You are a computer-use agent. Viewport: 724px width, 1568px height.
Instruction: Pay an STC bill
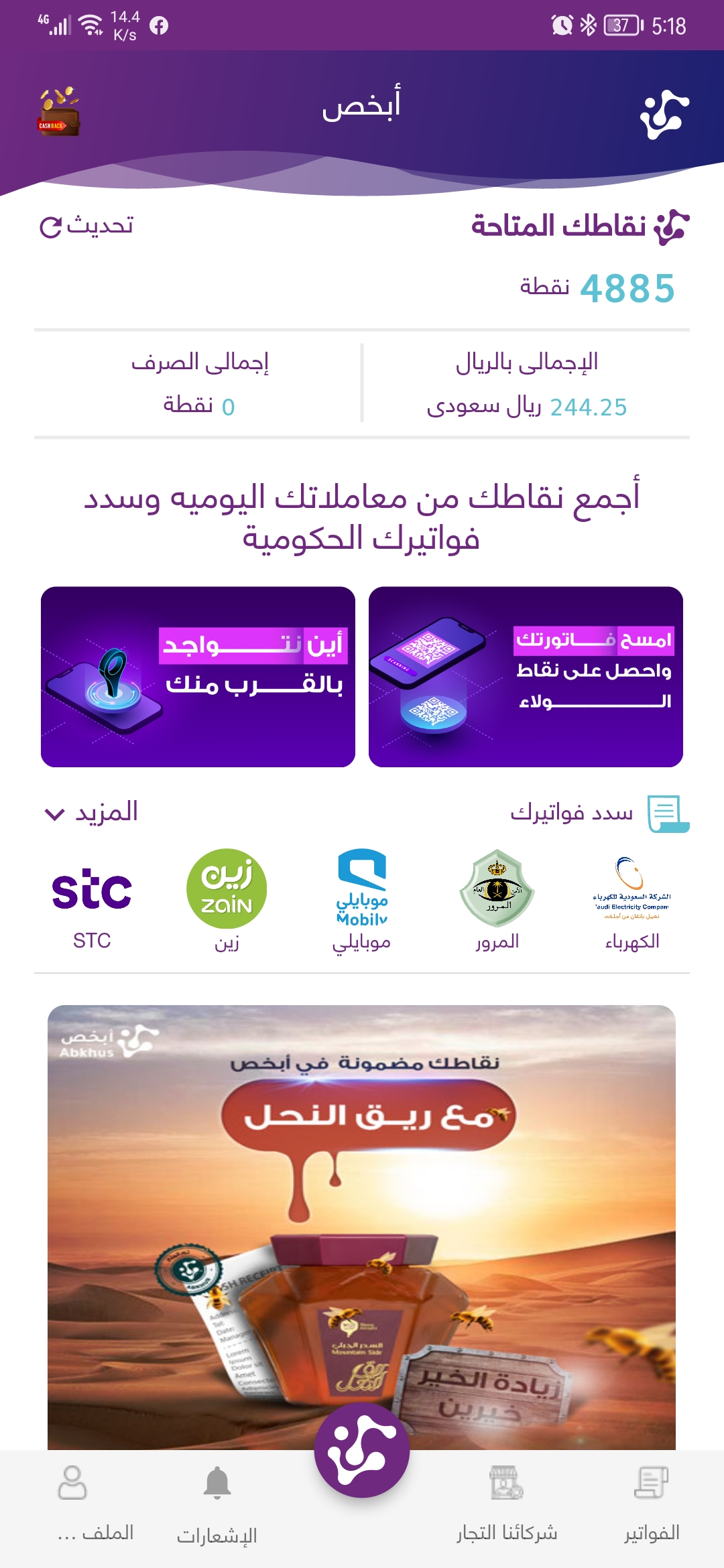tap(92, 900)
